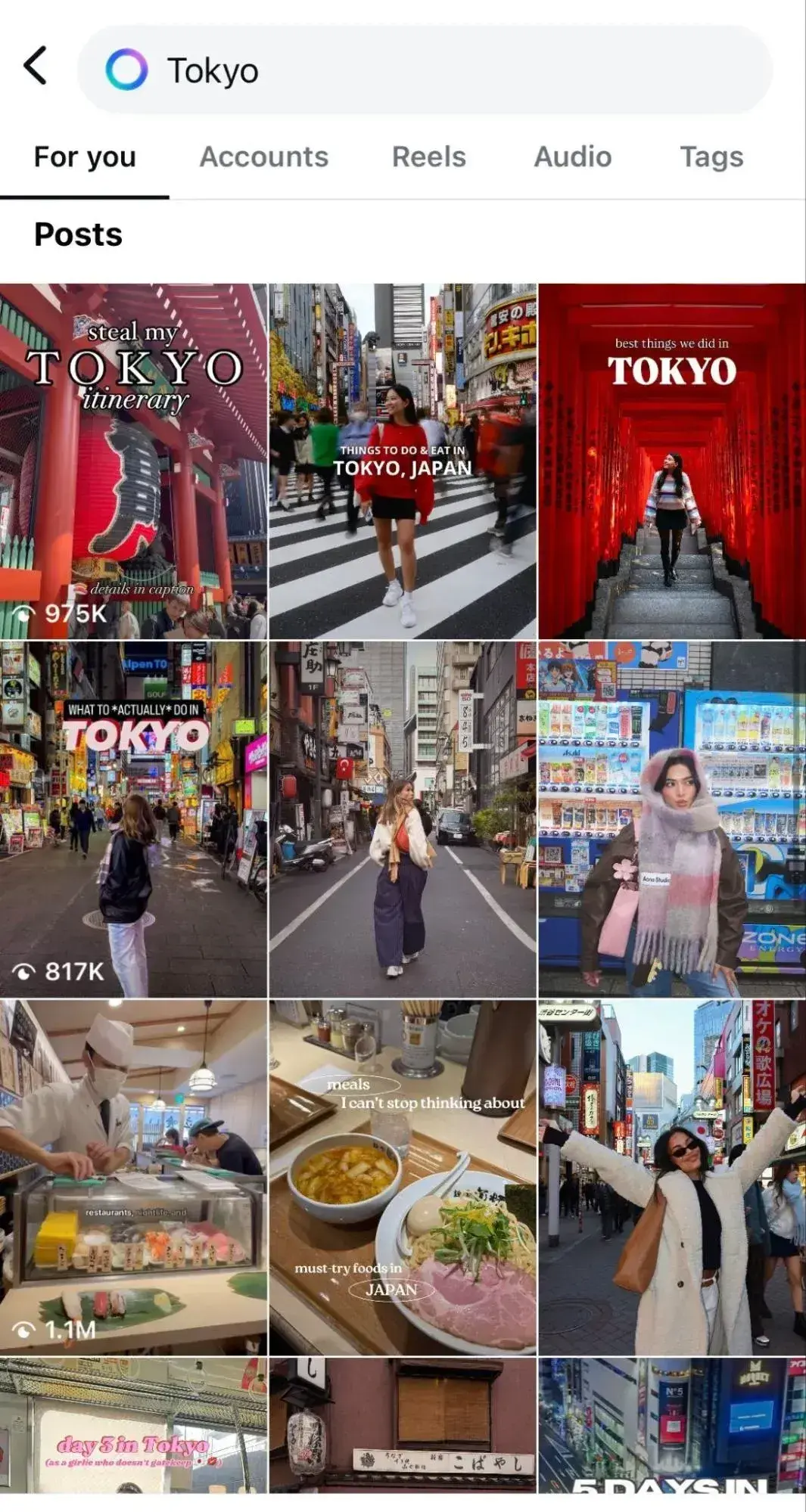The width and height of the screenshot is (806, 1512).
Task: Go back using the arrow icon
Action: point(36,66)
